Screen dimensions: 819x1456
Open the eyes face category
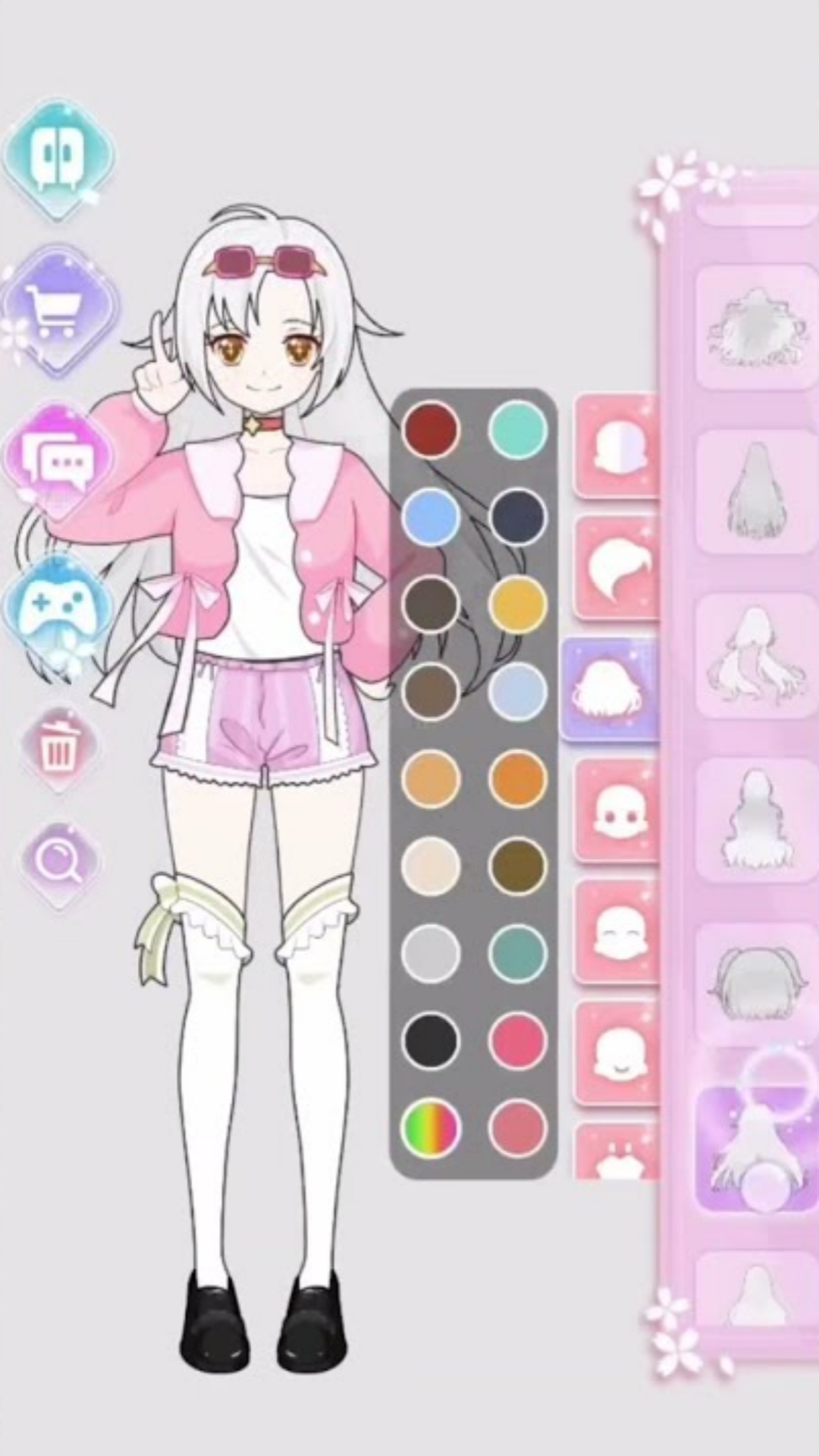coord(617,811)
